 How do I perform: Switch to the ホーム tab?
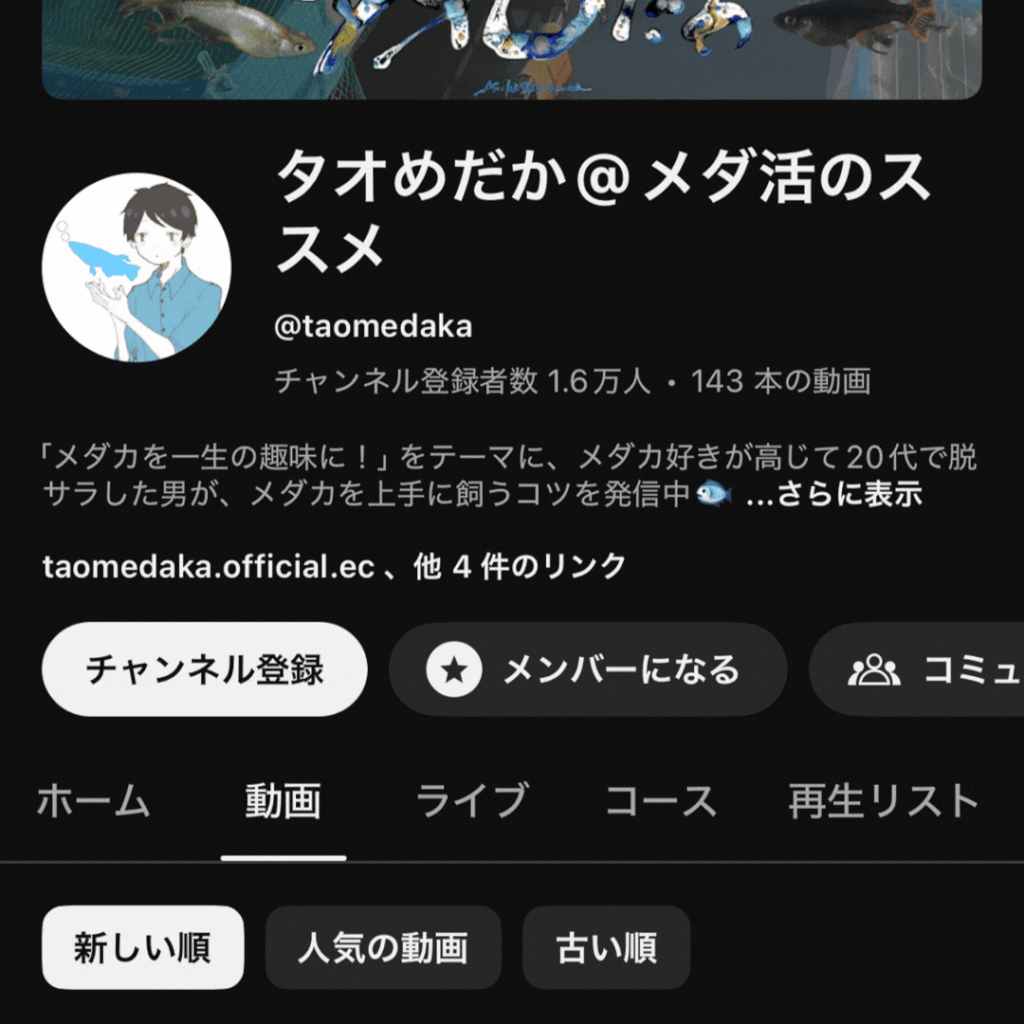[93, 802]
